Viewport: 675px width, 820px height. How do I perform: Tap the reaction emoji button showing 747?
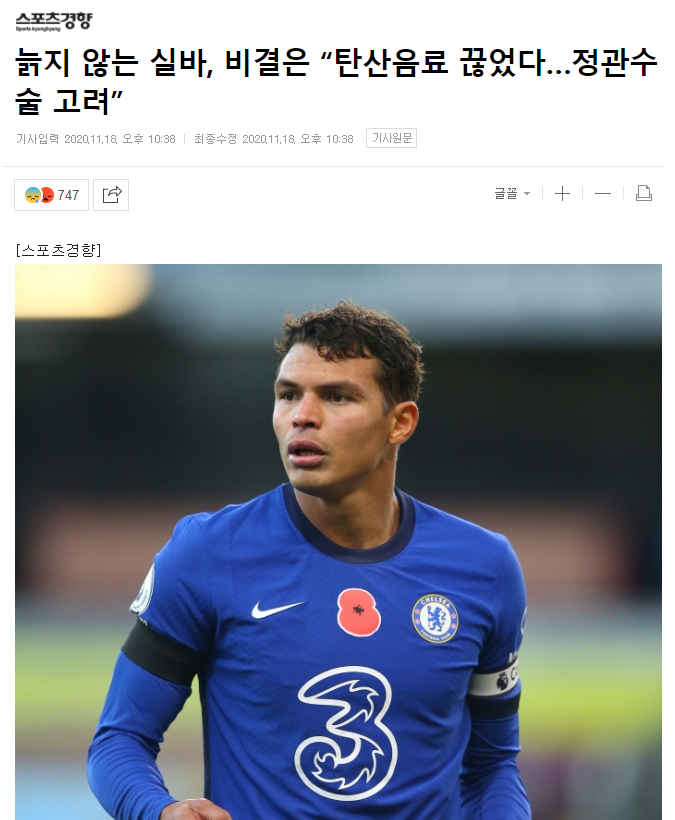click(52, 194)
